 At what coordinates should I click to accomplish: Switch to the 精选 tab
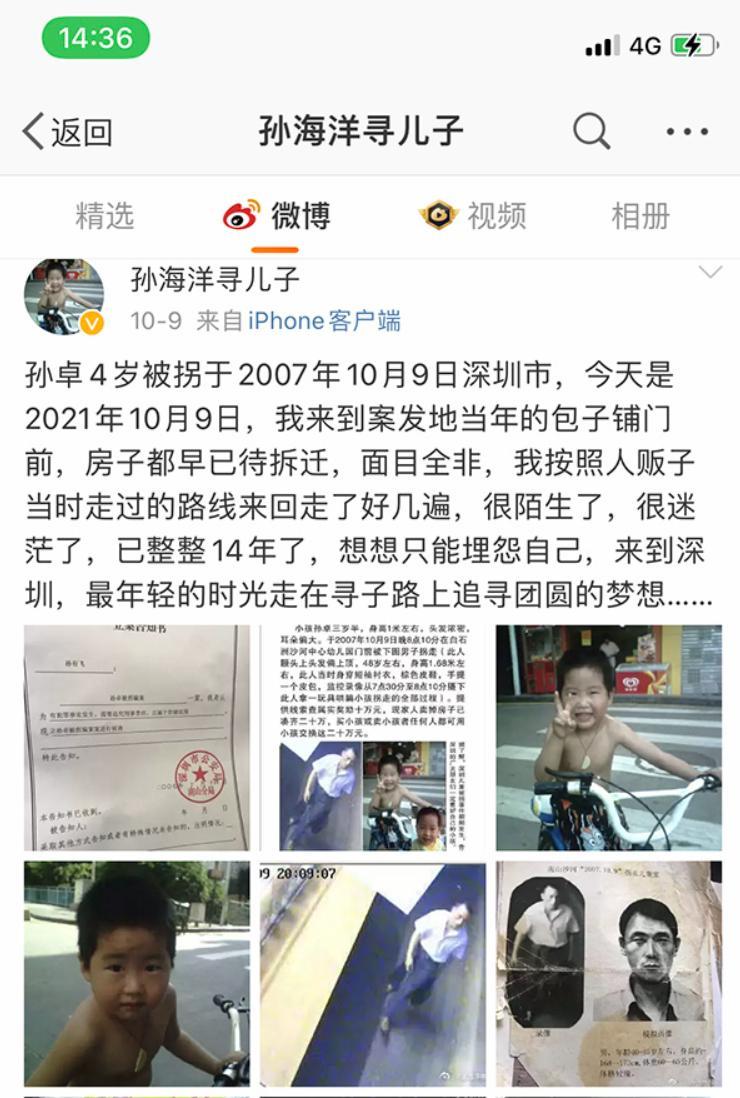click(x=104, y=216)
